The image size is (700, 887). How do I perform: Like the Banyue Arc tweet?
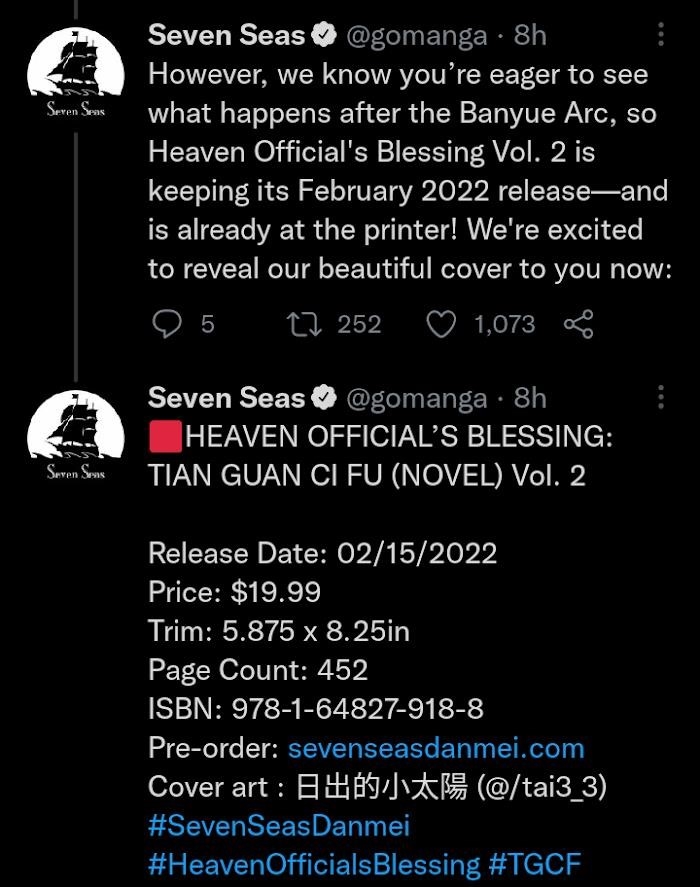pyautogui.click(x=441, y=324)
